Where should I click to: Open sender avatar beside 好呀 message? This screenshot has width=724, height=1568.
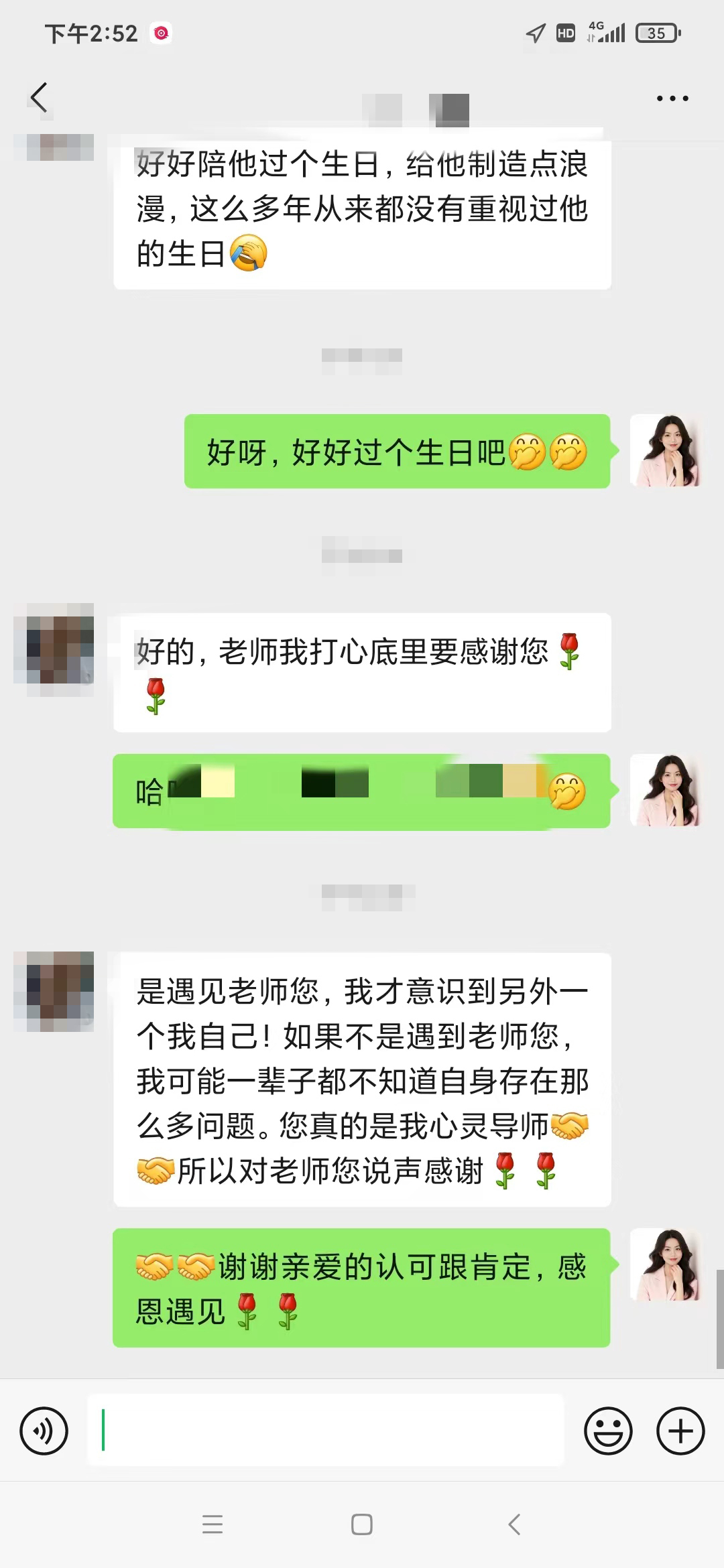pyautogui.click(x=666, y=450)
